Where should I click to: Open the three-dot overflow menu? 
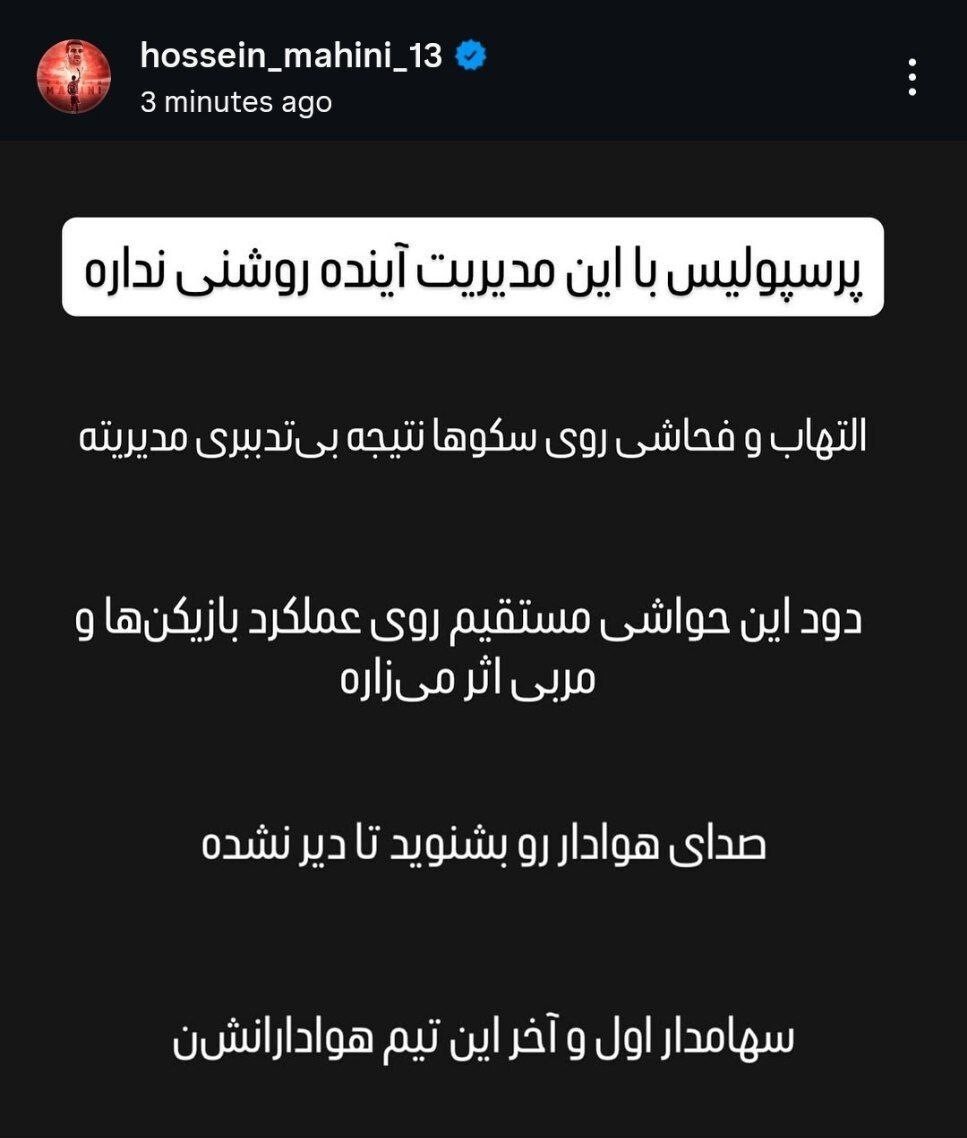(911, 77)
